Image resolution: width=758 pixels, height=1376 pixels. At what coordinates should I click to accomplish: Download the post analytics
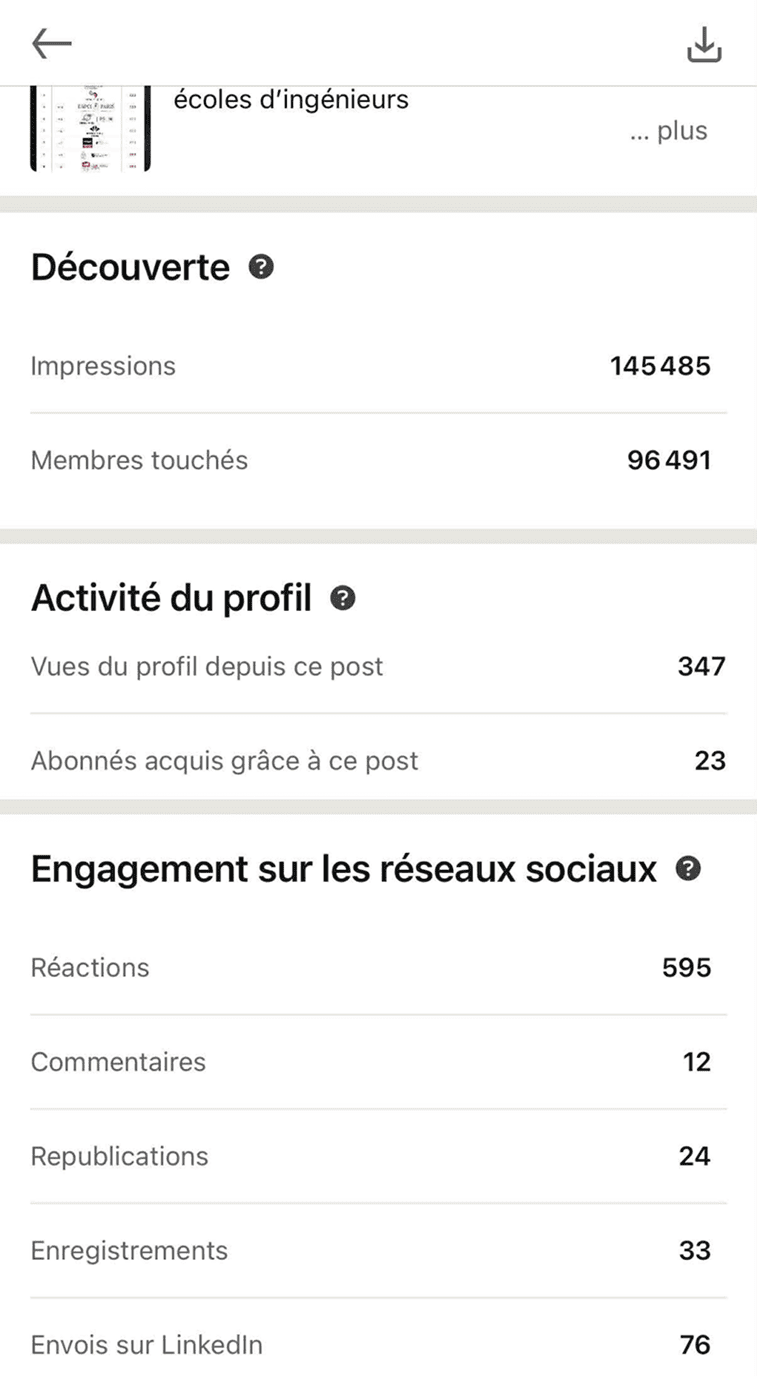pos(704,45)
